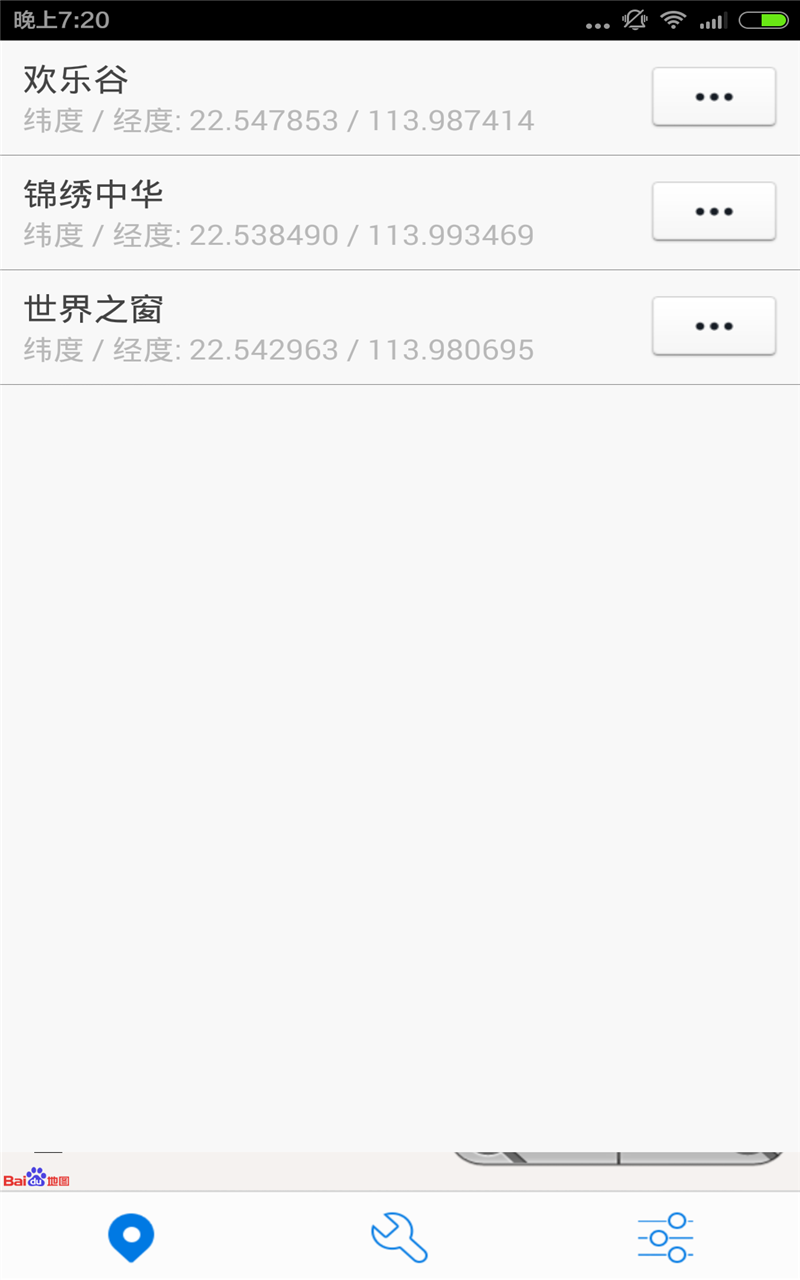The height and width of the screenshot is (1280, 800).
Task: Tap the settings sliders icon in bottom bar
Action: tap(665, 1236)
